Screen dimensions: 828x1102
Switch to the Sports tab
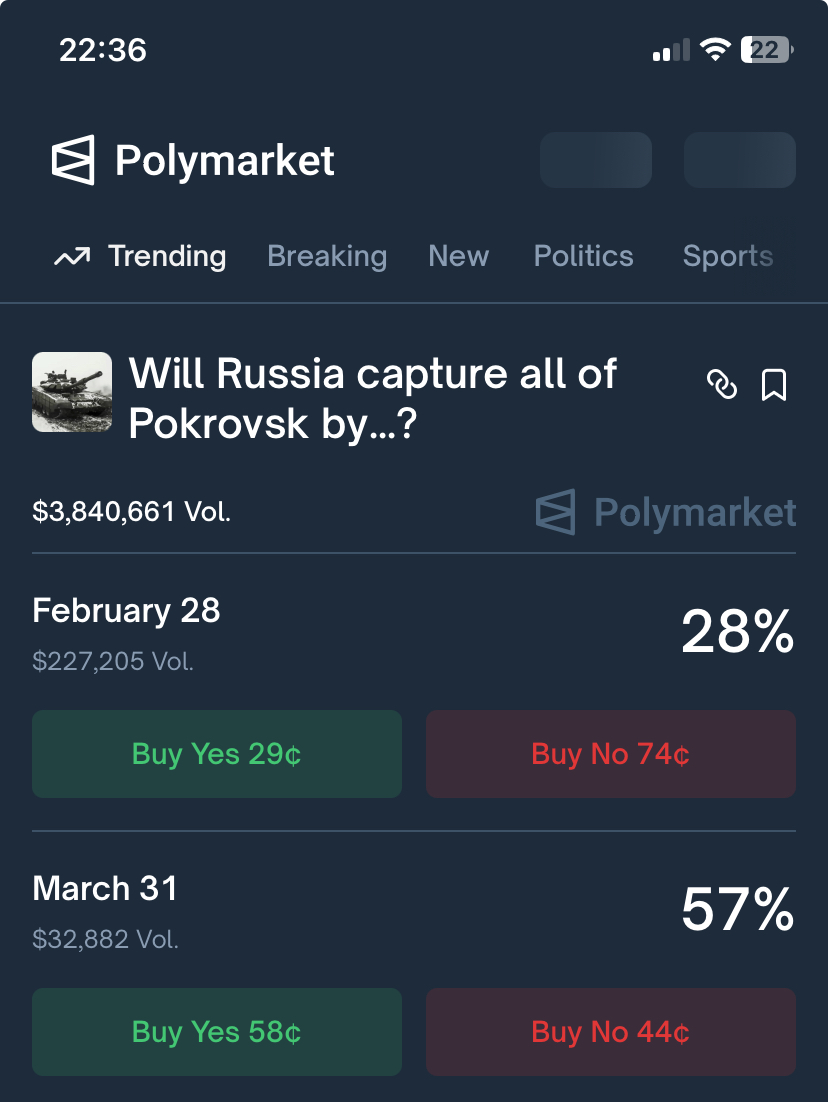click(727, 257)
